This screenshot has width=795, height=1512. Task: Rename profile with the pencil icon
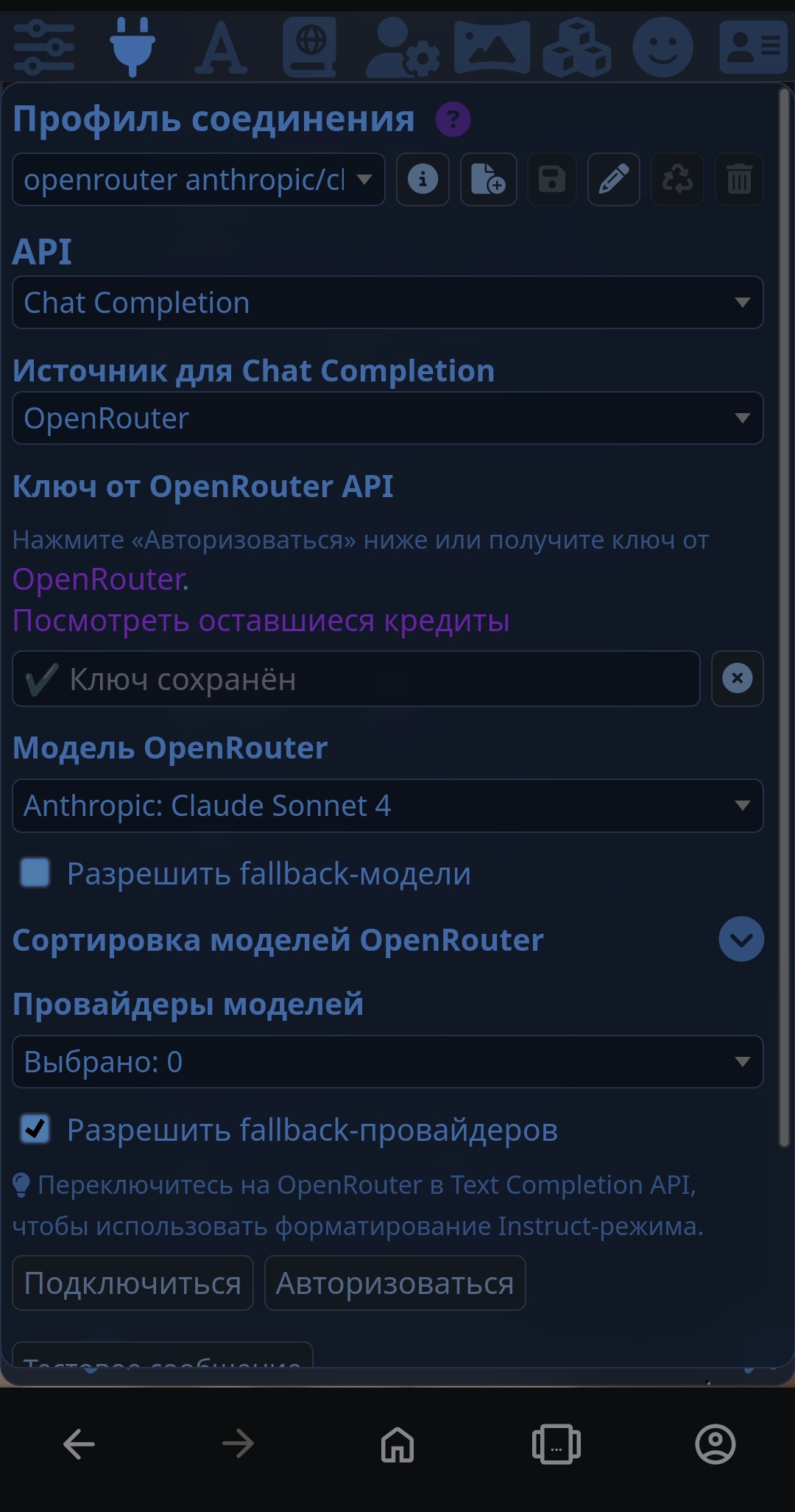tap(613, 179)
